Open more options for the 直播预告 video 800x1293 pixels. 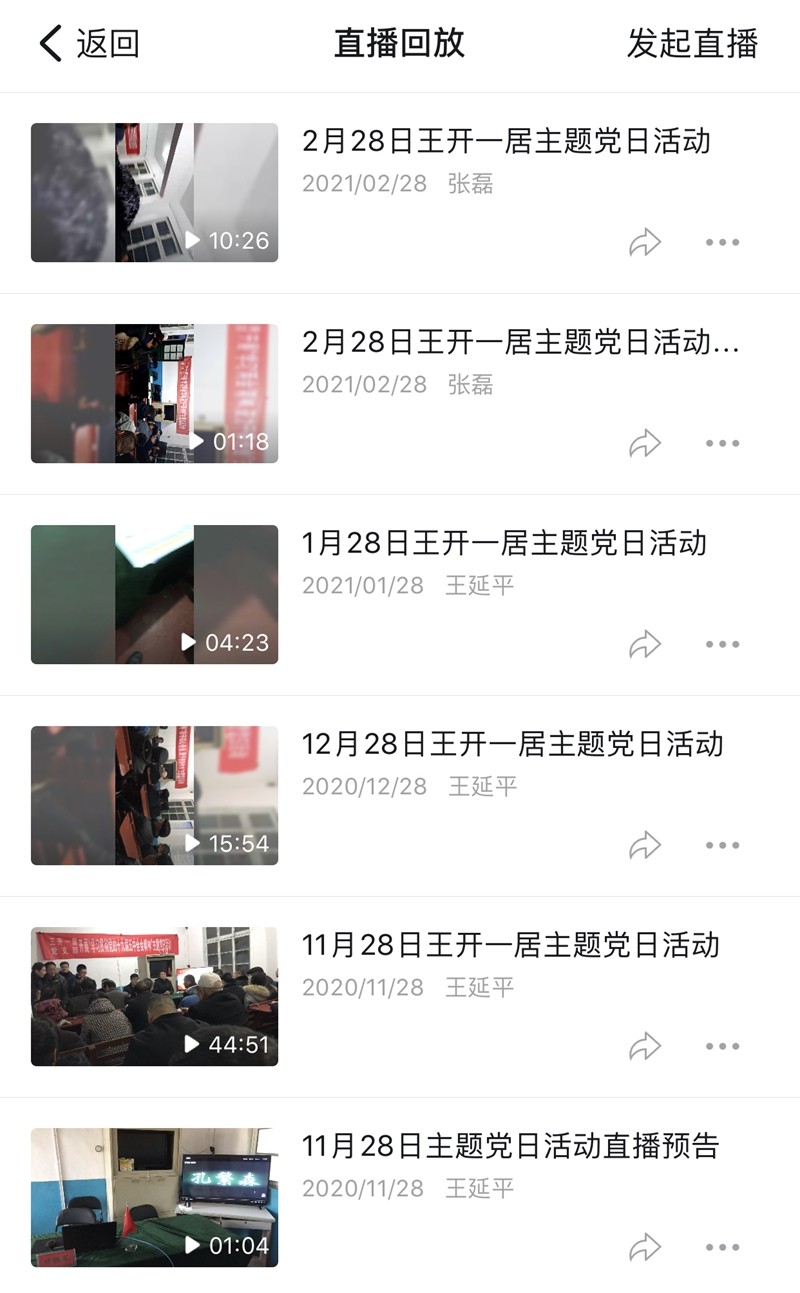(722, 1247)
